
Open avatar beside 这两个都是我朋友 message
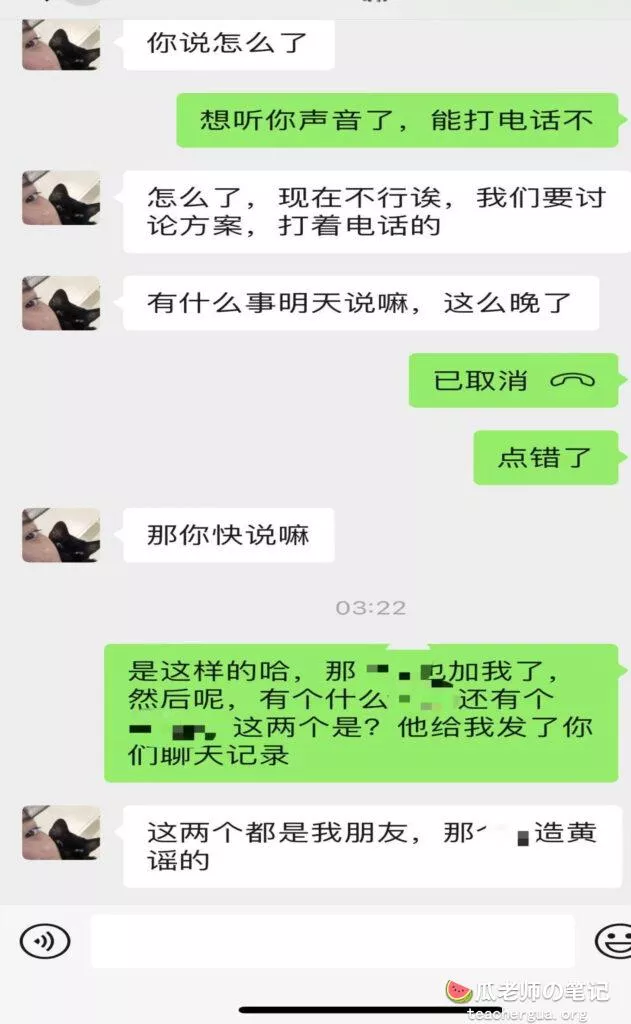(x=61, y=832)
